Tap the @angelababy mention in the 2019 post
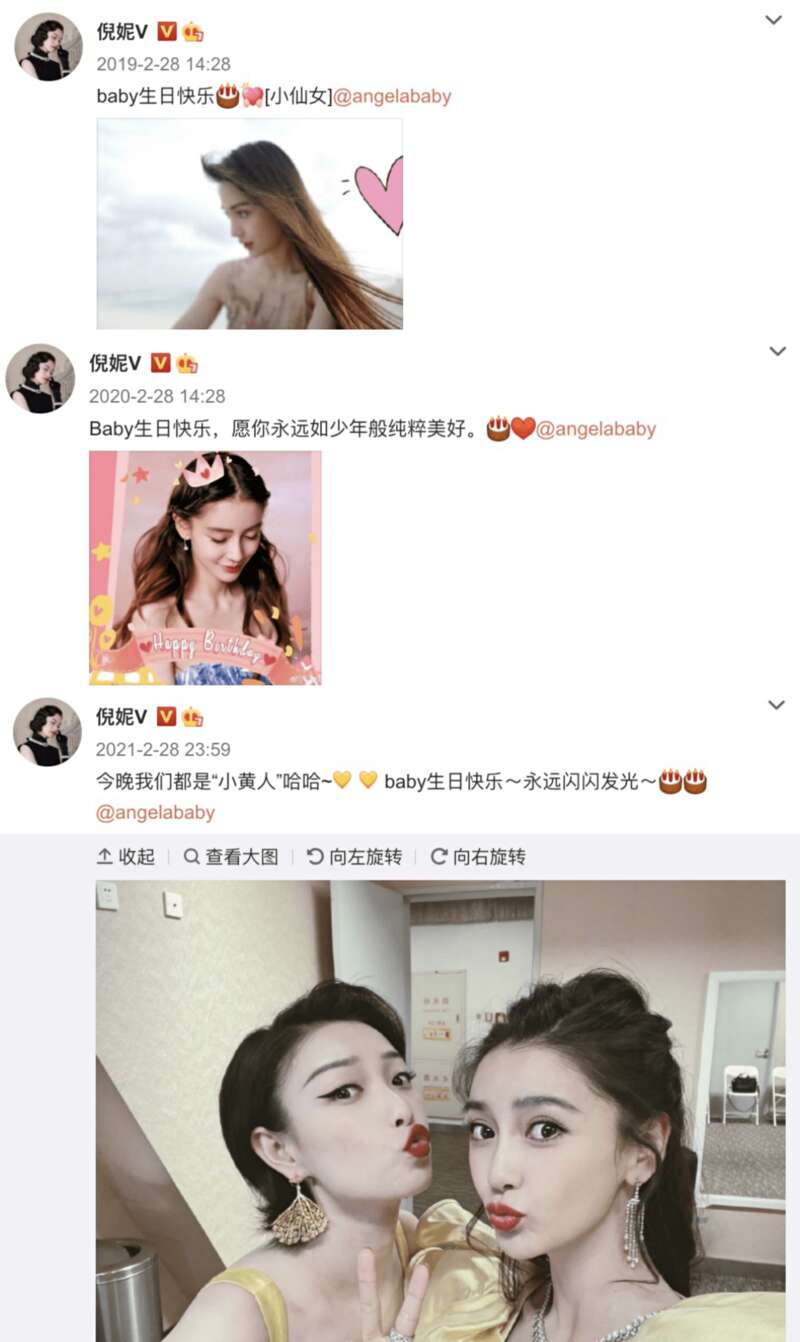 392,97
